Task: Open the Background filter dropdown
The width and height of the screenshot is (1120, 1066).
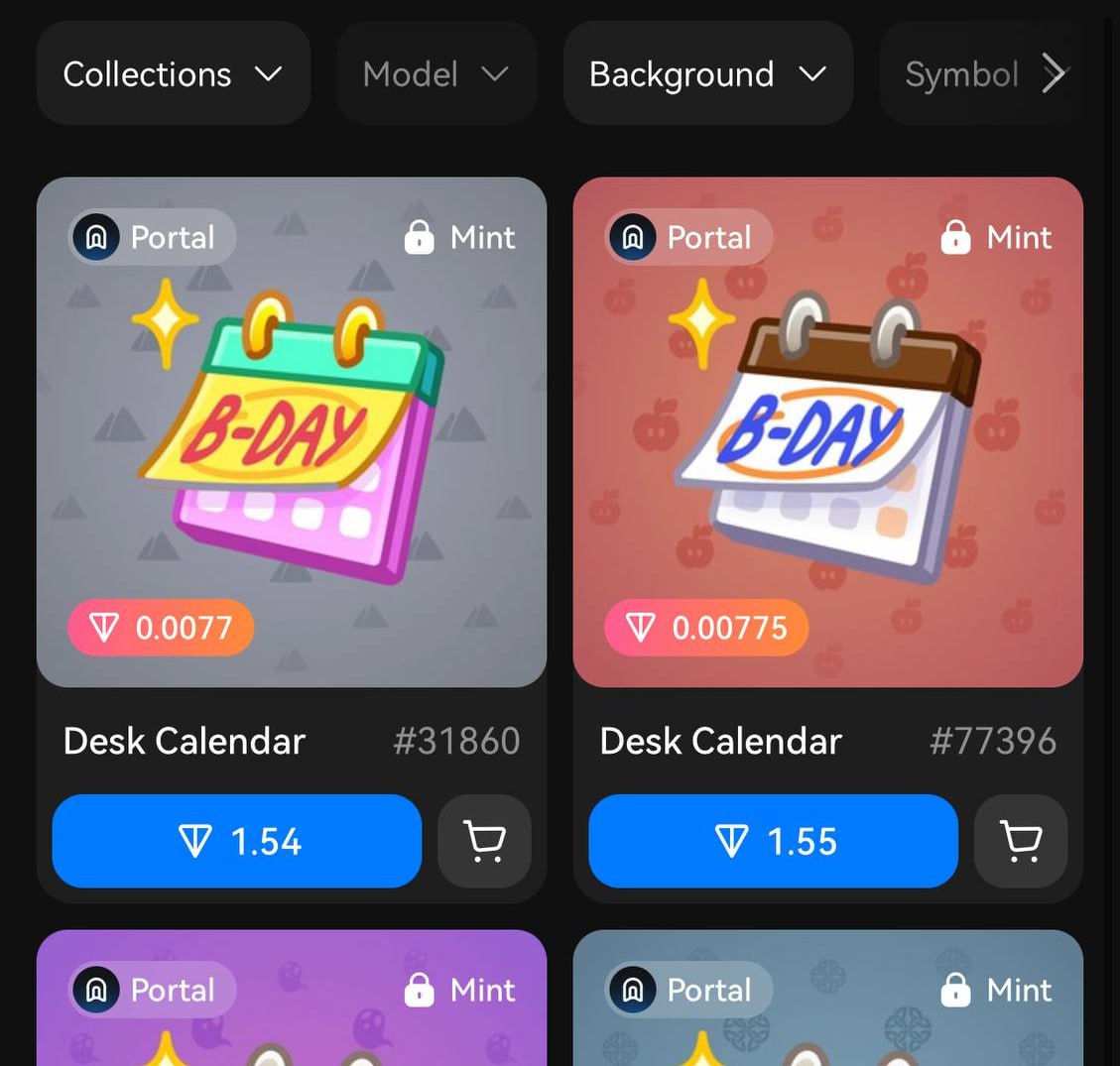Action: pos(707,74)
